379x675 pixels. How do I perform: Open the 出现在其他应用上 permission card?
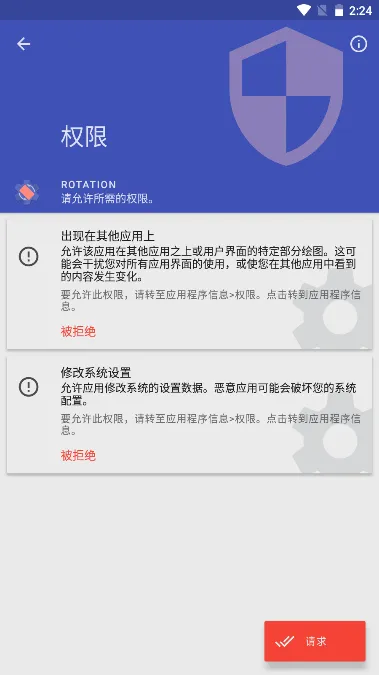pyautogui.click(x=190, y=284)
